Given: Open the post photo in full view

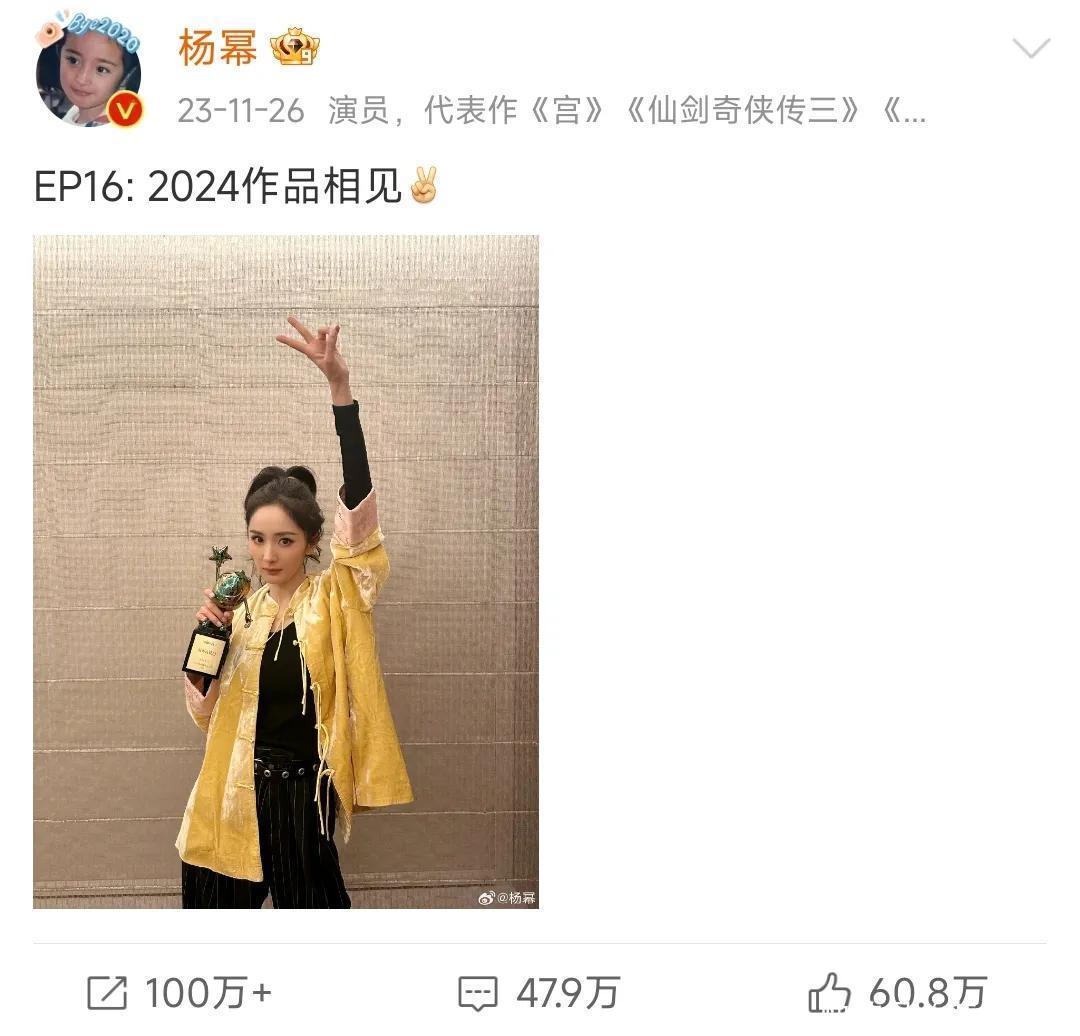Looking at the screenshot, I should (x=286, y=571).
